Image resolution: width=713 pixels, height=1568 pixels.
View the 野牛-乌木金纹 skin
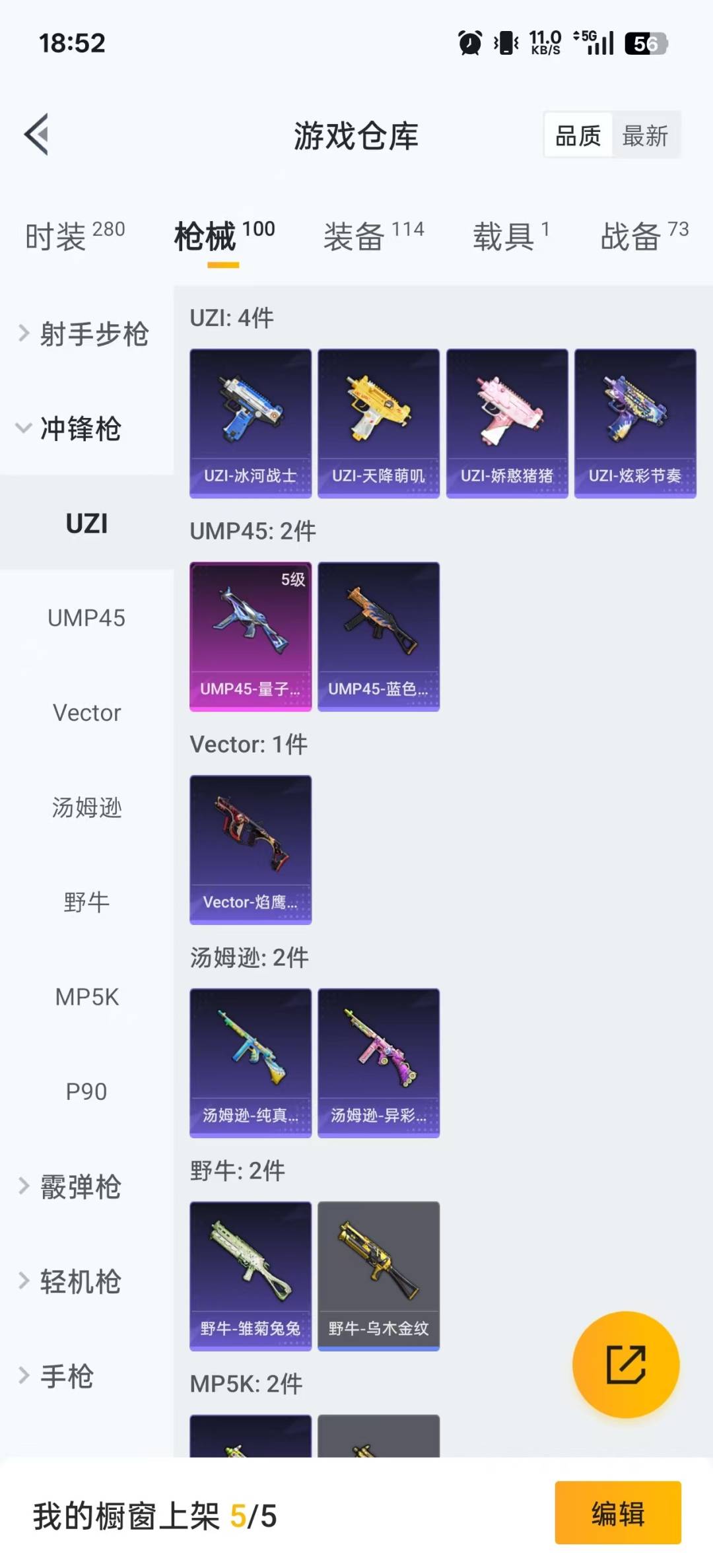(x=378, y=1276)
